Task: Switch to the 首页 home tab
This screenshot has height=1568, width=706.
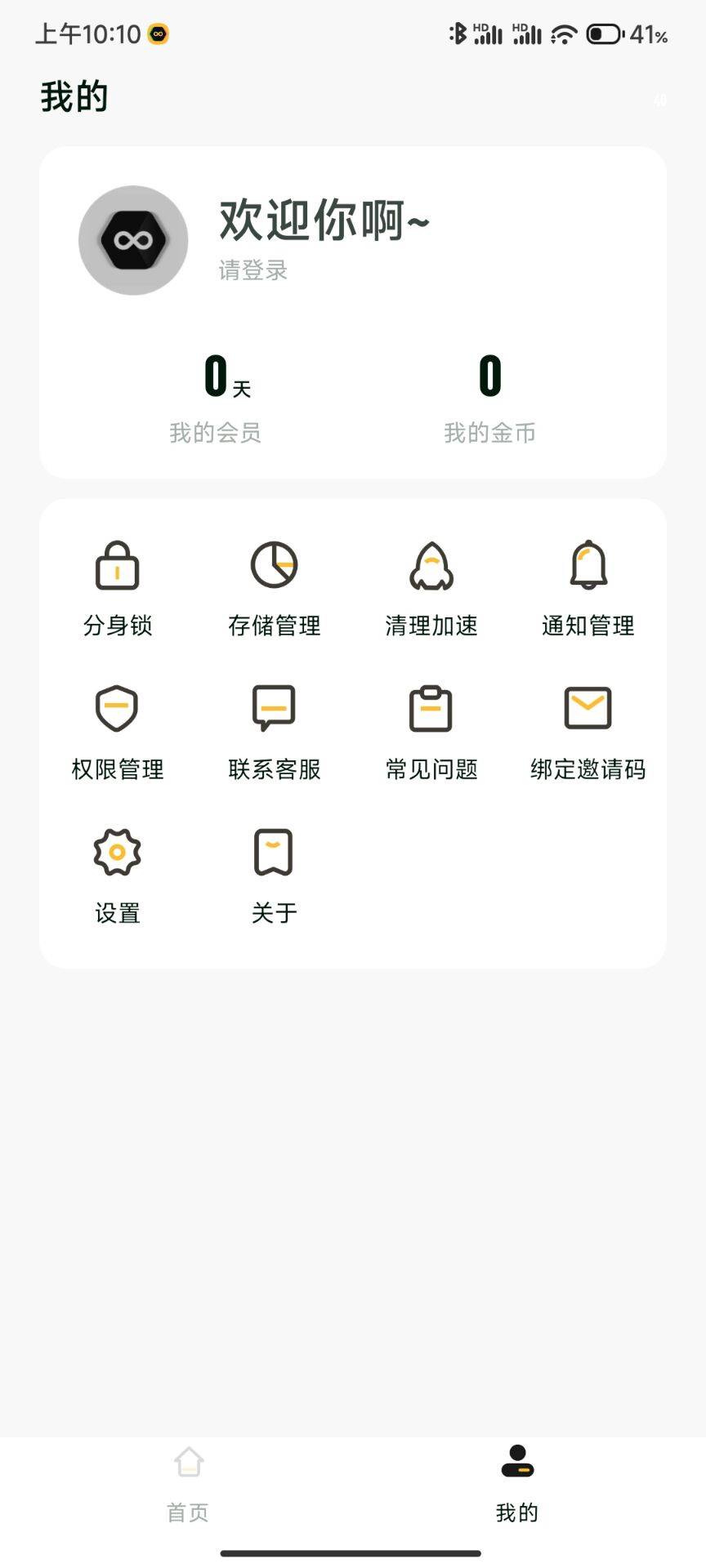Action: point(188,1485)
